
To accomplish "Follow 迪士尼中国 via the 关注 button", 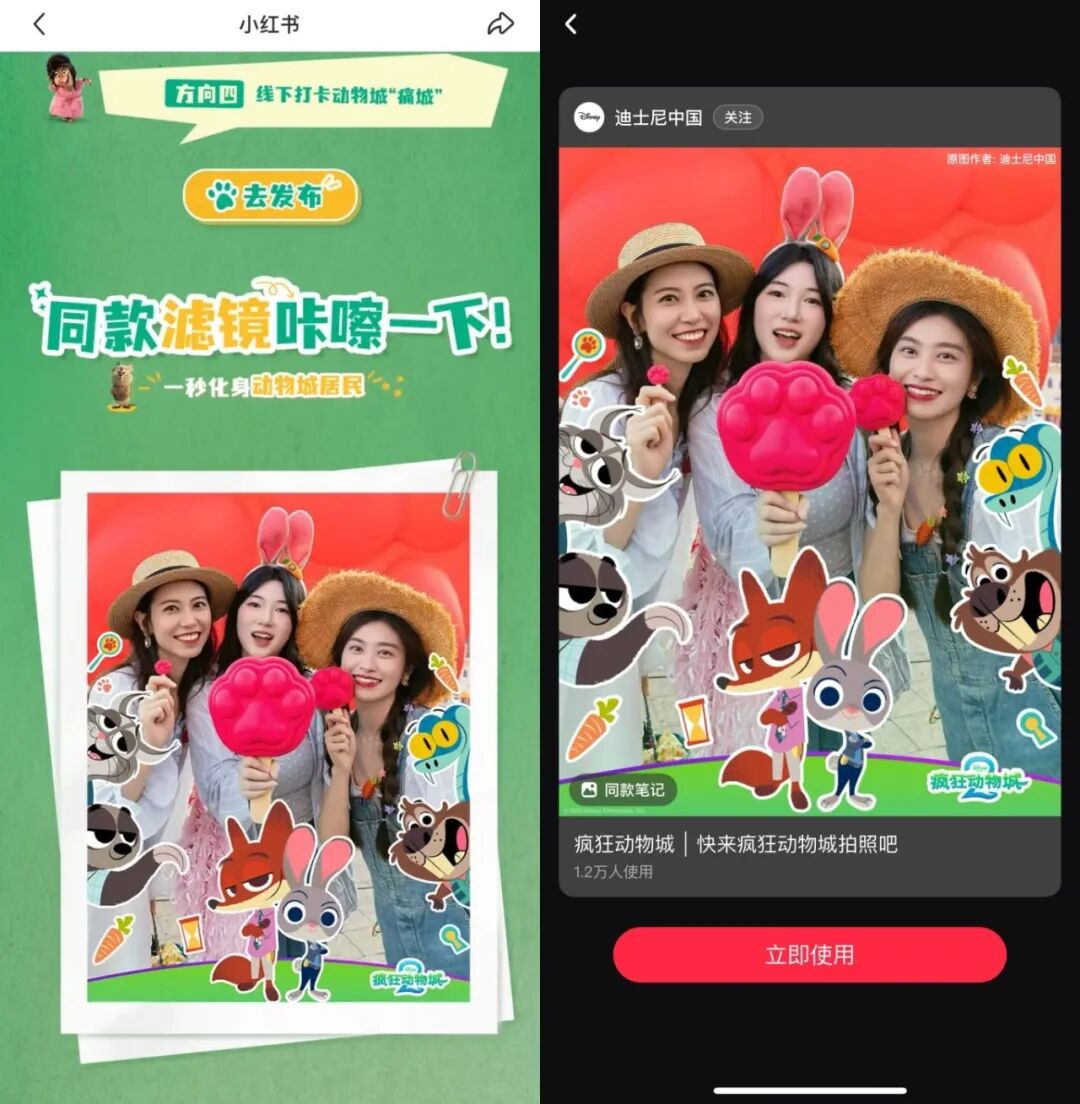I will [738, 118].
